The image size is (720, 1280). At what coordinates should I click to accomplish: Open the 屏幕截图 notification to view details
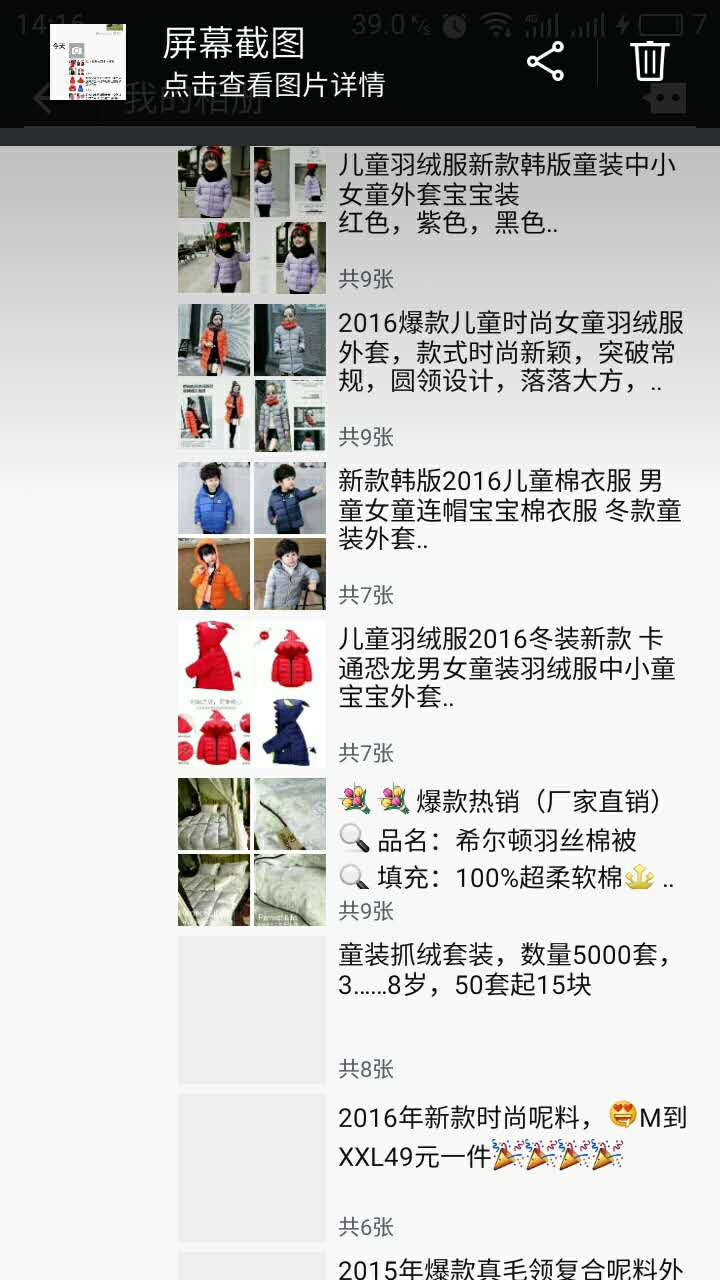tap(273, 63)
